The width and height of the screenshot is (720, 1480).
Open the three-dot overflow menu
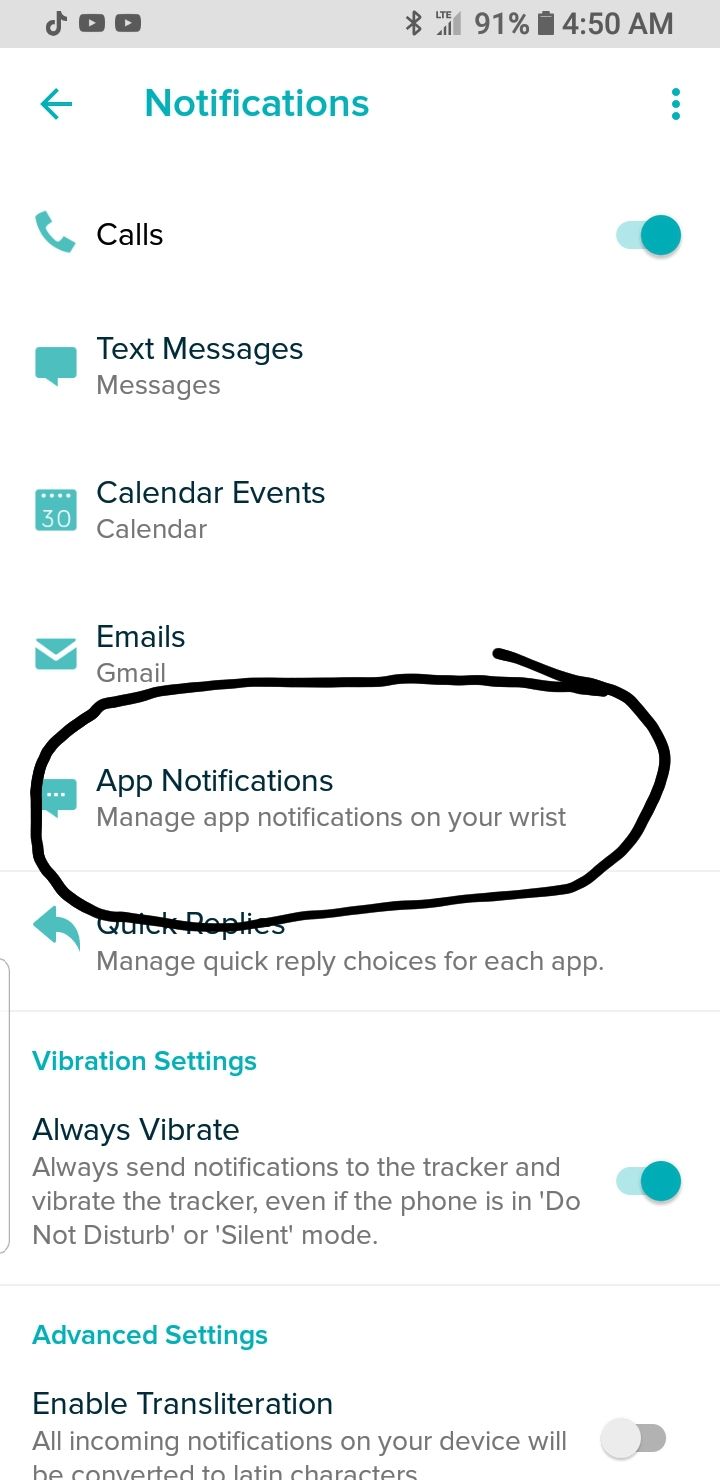coord(676,104)
